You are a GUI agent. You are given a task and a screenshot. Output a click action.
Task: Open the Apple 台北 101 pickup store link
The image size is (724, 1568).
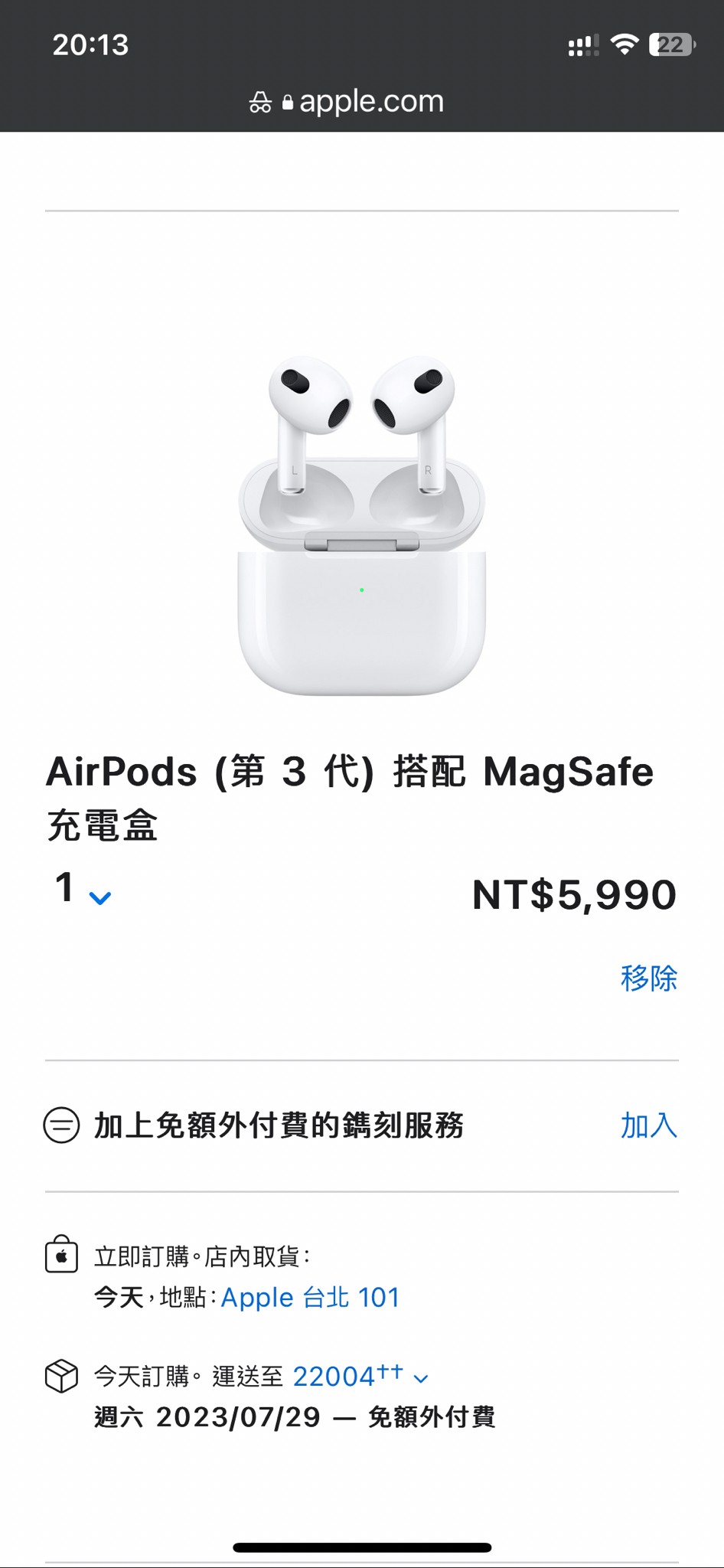(x=310, y=1298)
